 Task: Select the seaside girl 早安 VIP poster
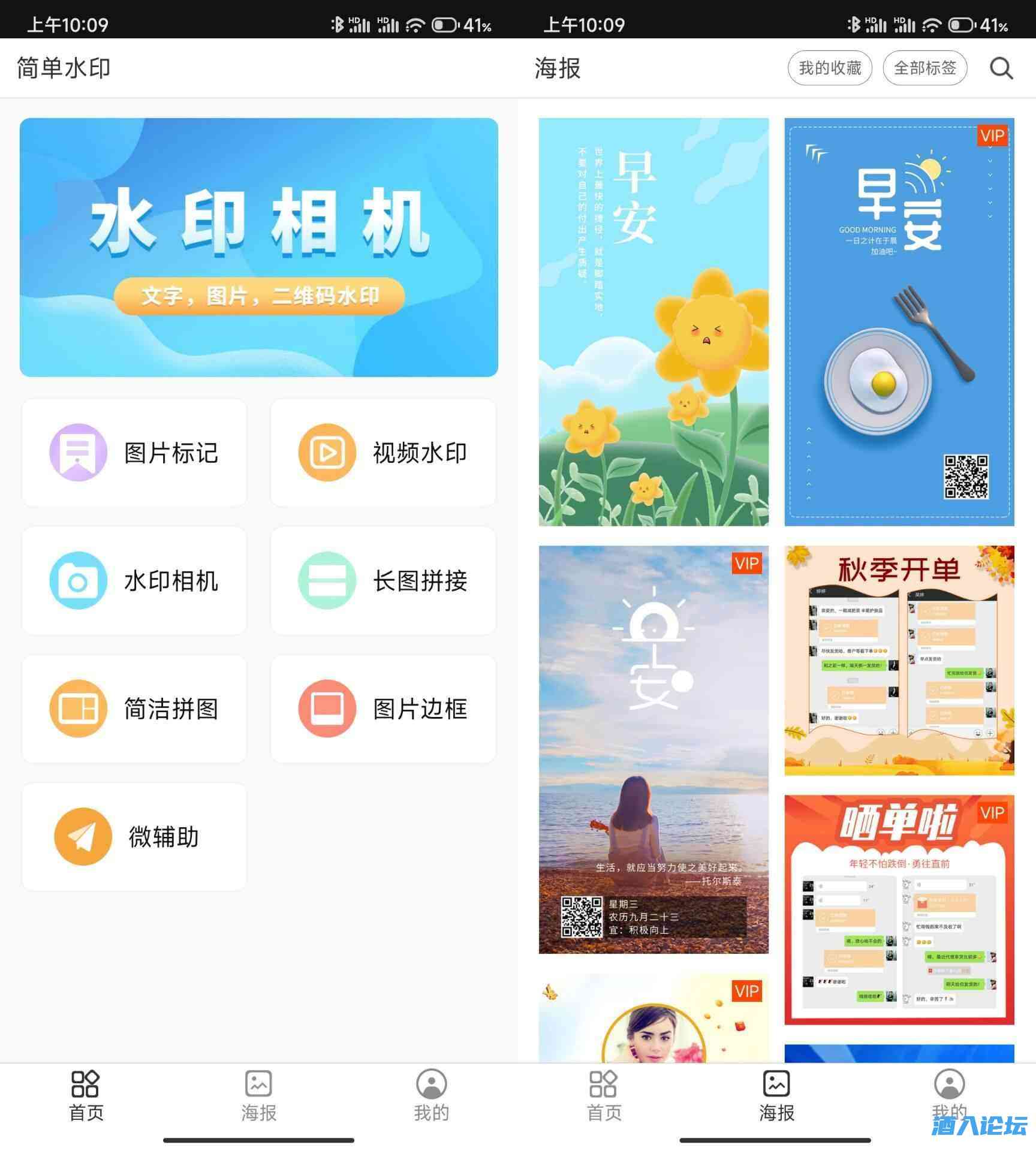tap(653, 749)
